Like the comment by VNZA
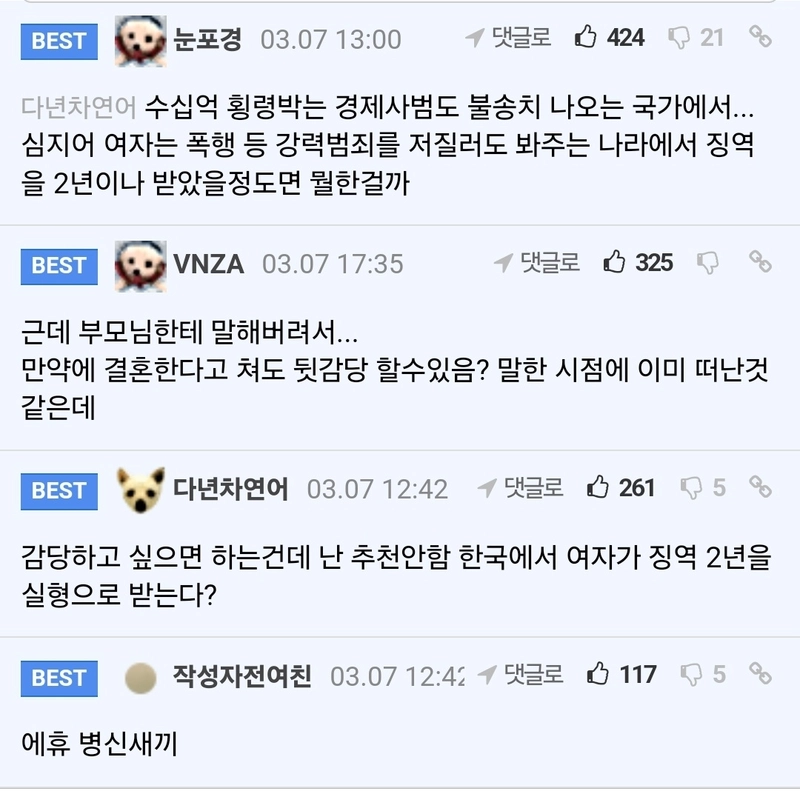 click(614, 263)
